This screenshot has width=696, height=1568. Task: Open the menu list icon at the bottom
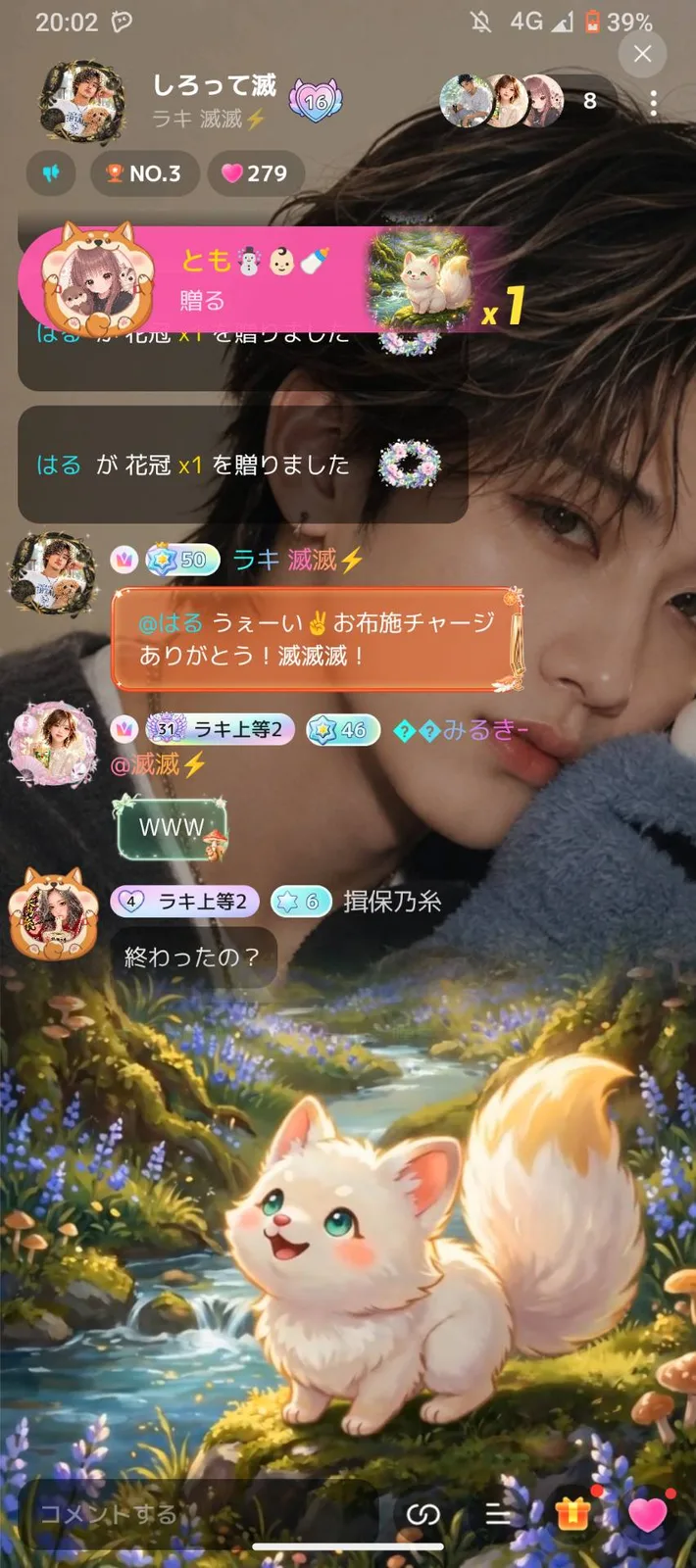tap(498, 1515)
